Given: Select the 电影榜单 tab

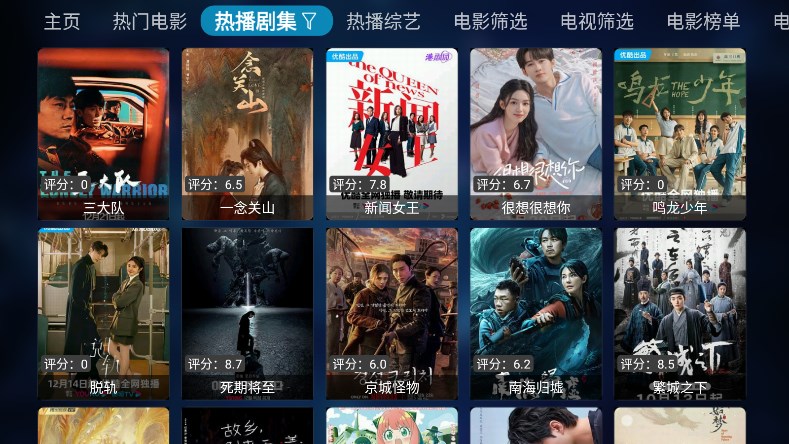Looking at the screenshot, I should pos(703,21).
